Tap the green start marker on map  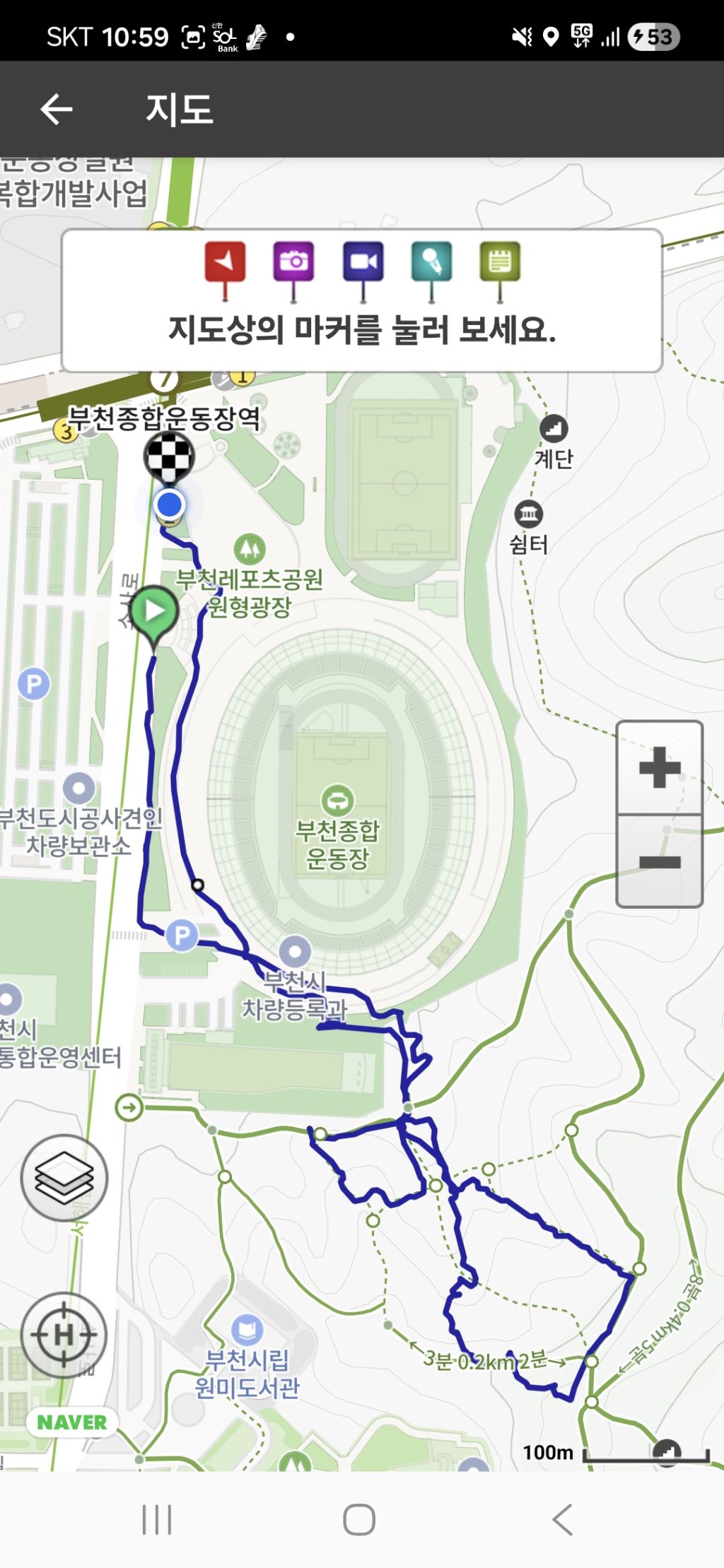point(155,612)
